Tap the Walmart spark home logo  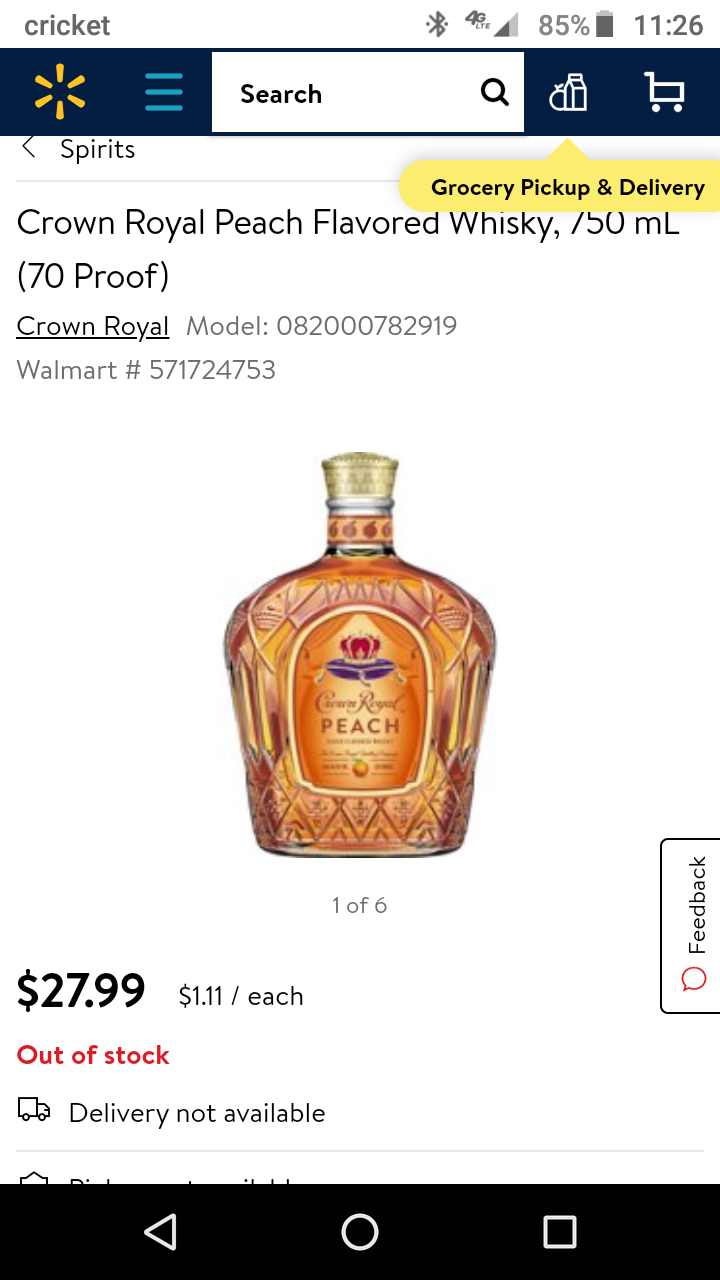point(60,92)
